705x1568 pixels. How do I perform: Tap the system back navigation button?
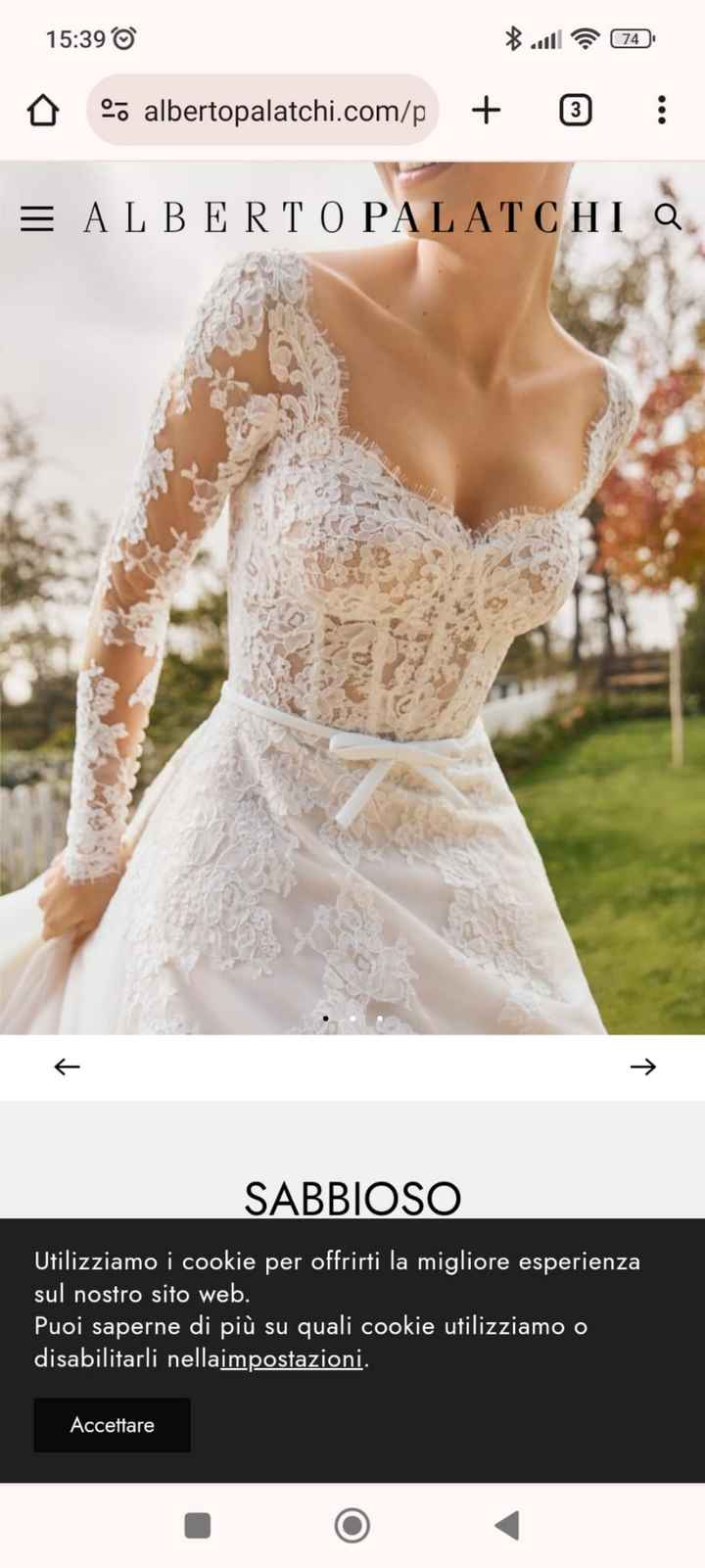506,1525
